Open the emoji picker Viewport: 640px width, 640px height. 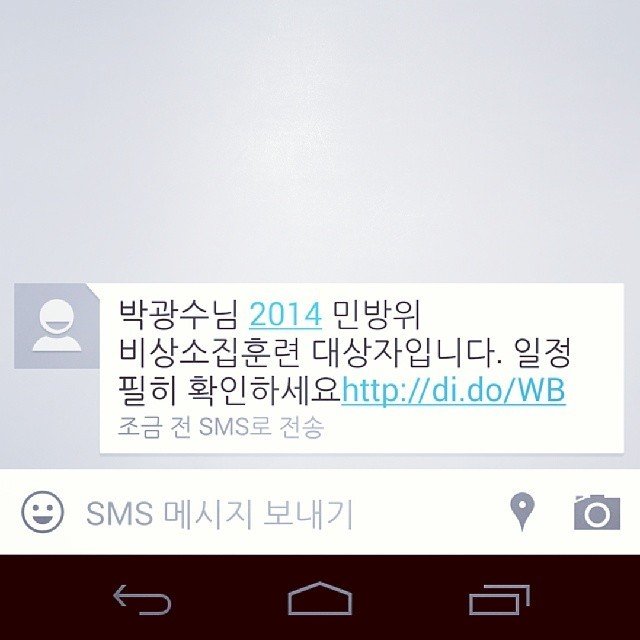pos(42,512)
